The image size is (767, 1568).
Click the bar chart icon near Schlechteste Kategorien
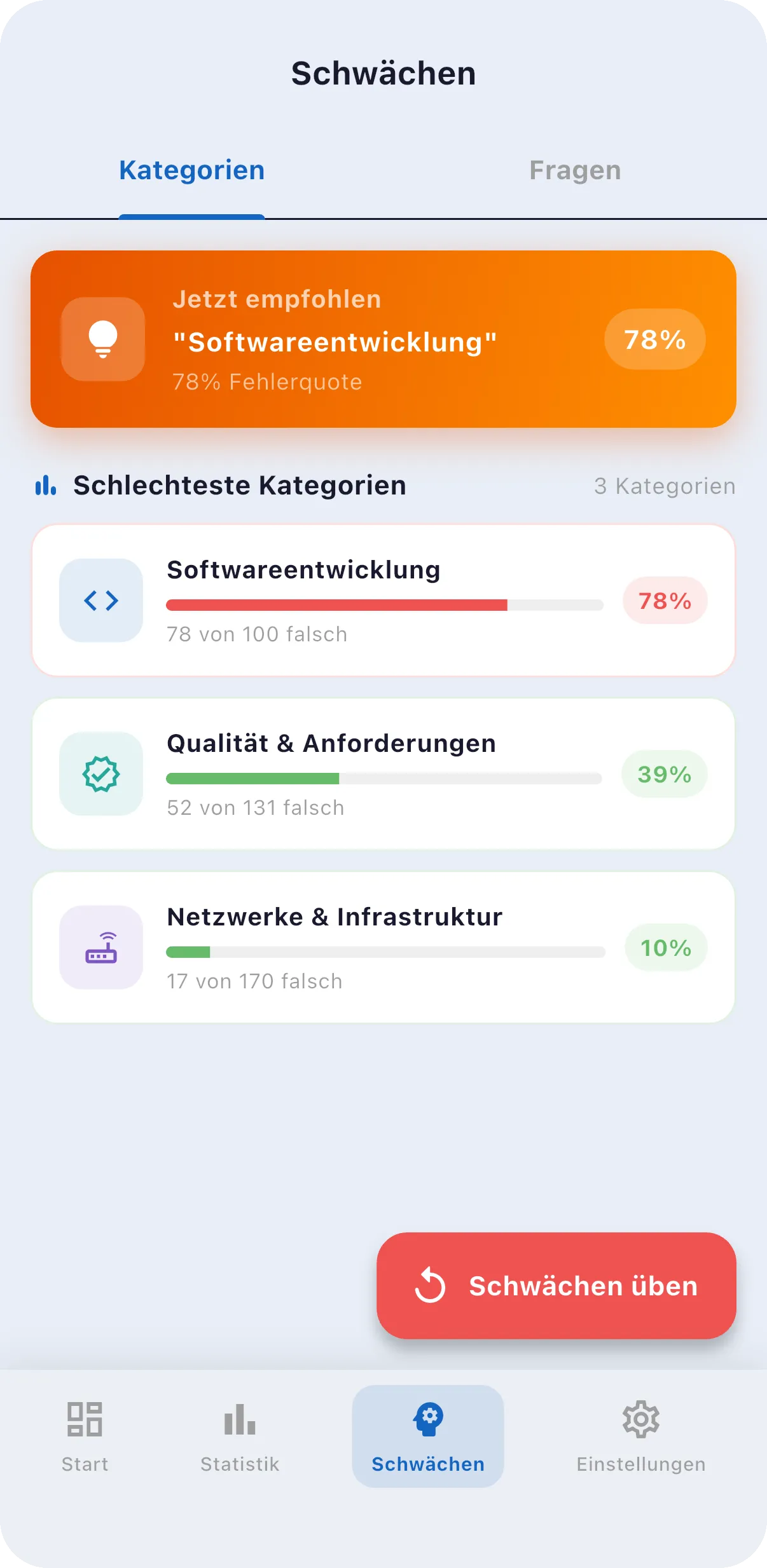[x=45, y=485]
